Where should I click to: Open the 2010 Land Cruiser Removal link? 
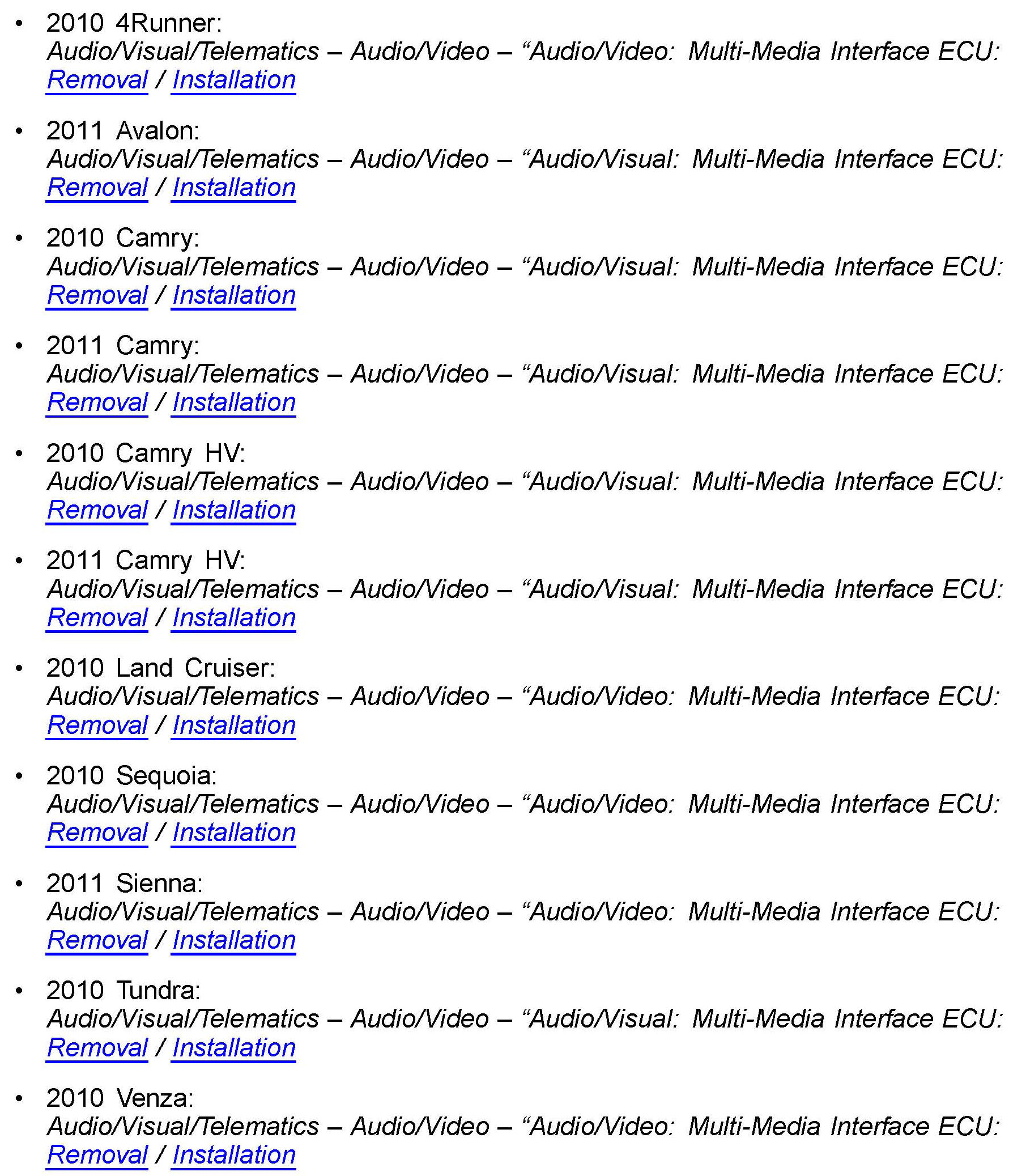[x=97, y=725]
